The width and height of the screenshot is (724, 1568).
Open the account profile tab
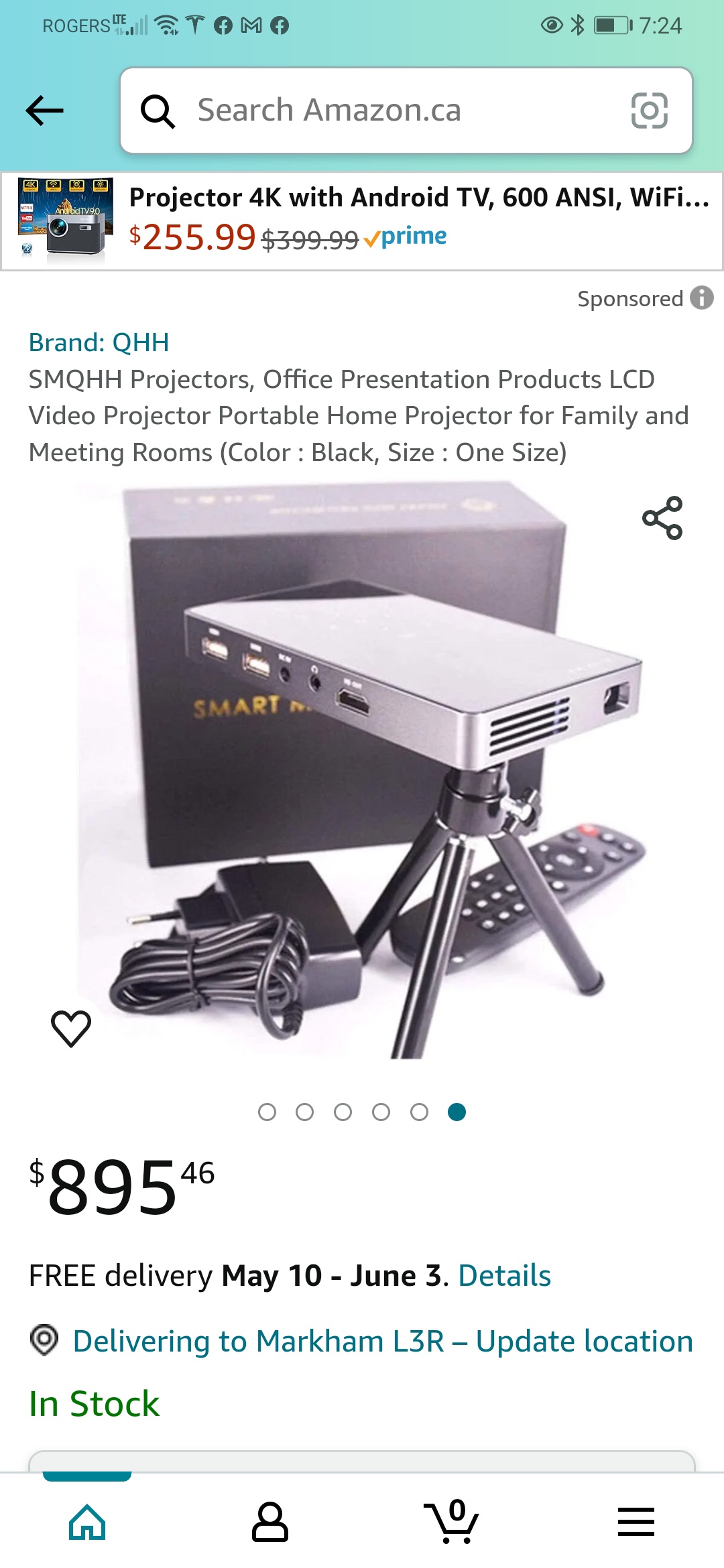point(269,1522)
